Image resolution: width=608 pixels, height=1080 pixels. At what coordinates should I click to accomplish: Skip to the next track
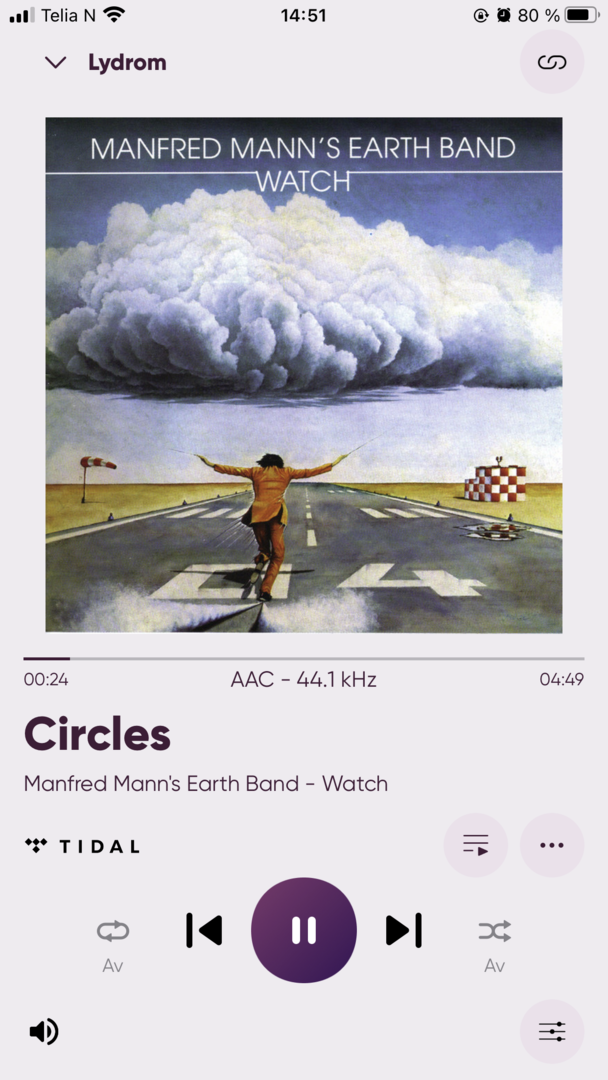tap(403, 931)
